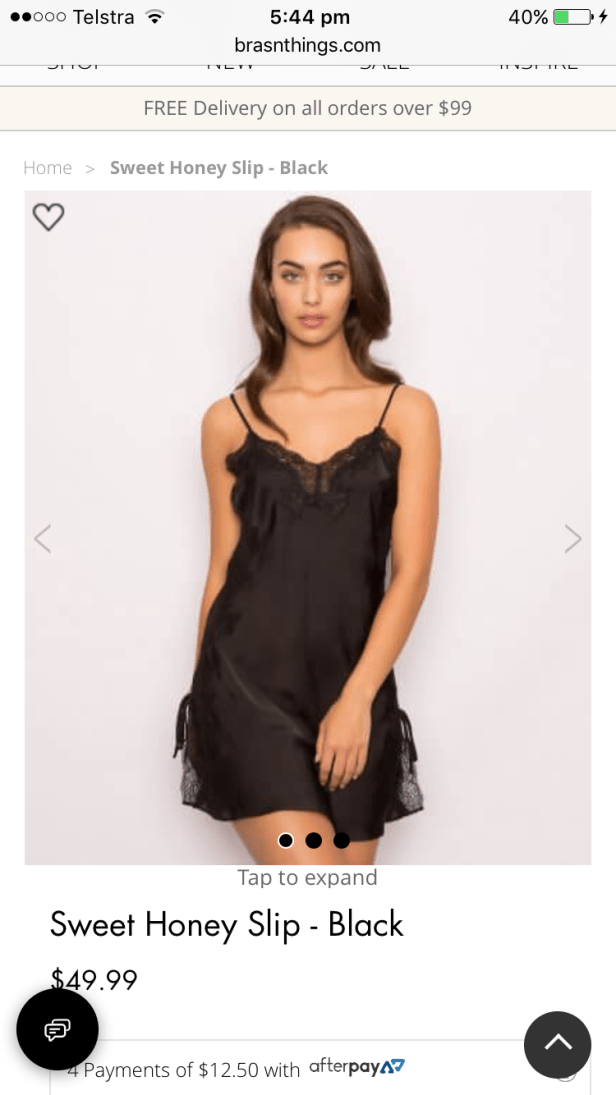
Task: Open the live chat bubble
Action: point(58,1029)
